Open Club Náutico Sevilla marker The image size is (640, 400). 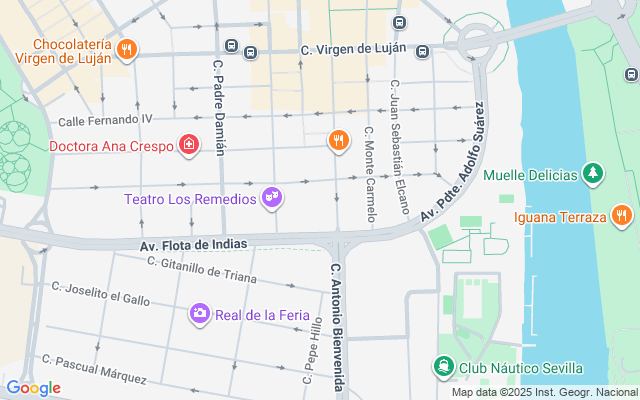[442, 367]
